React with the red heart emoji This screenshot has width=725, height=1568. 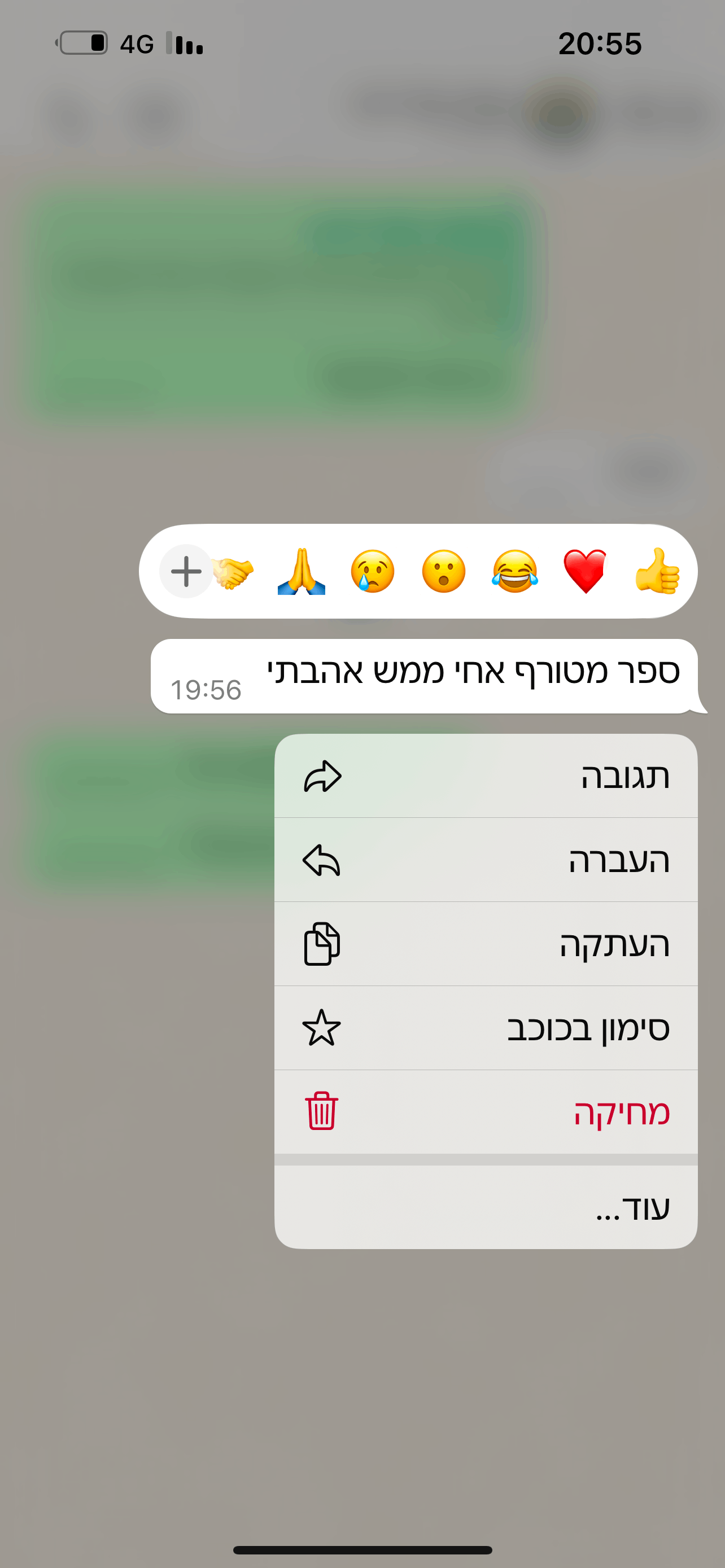(x=585, y=571)
